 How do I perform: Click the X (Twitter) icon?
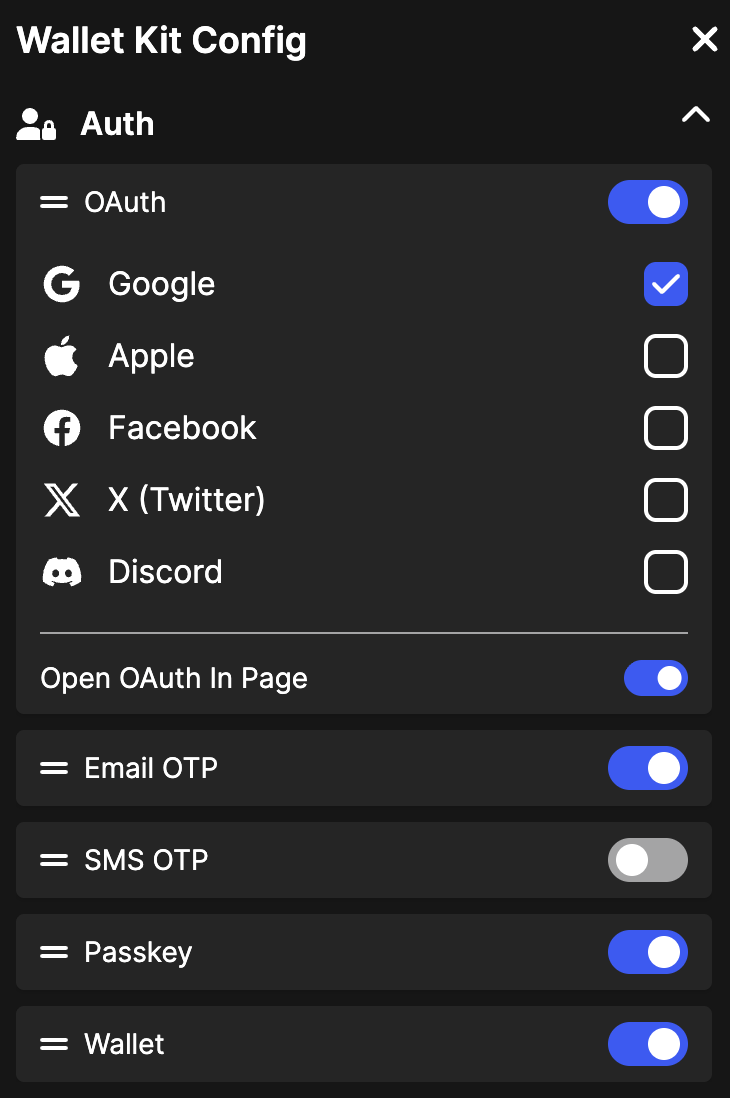tap(61, 500)
